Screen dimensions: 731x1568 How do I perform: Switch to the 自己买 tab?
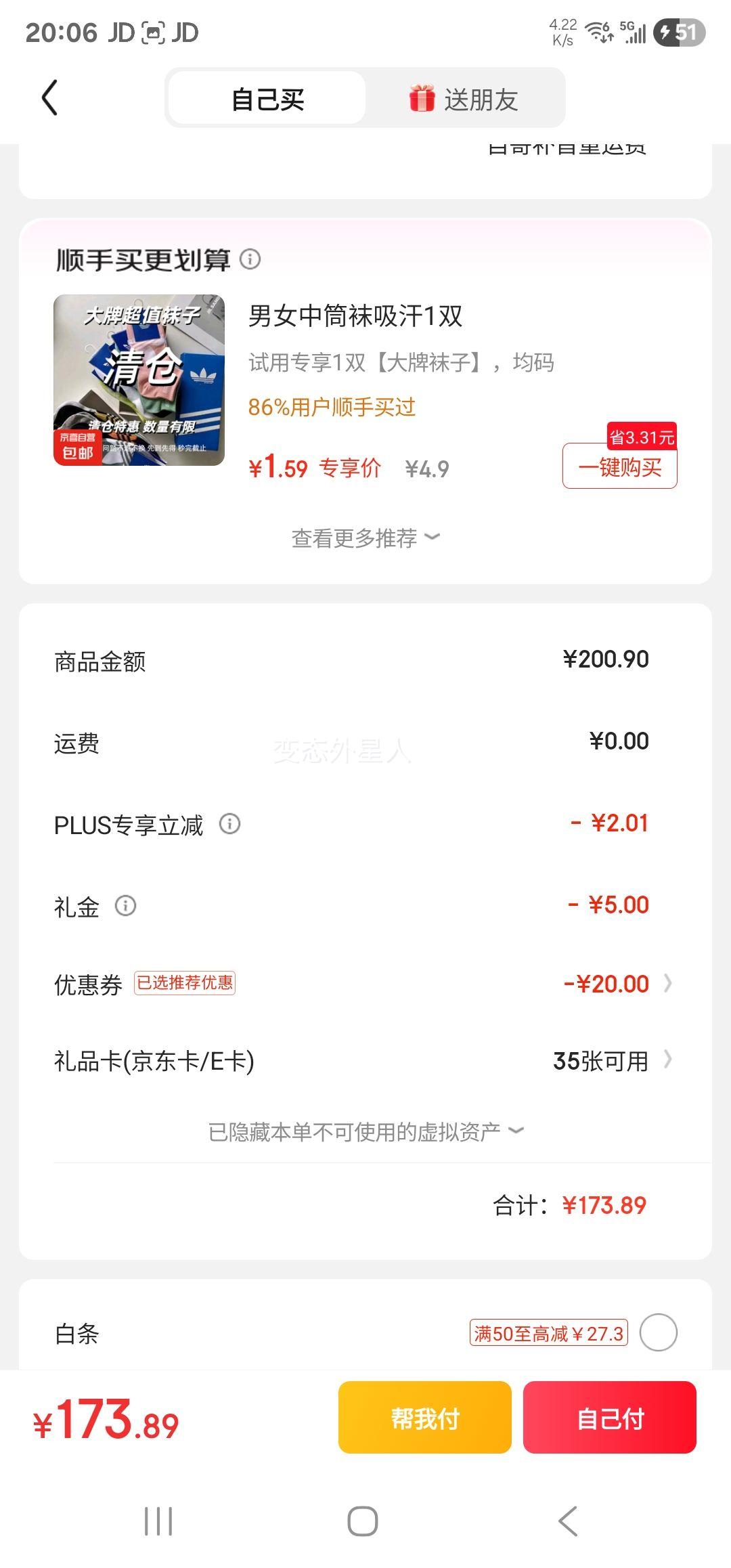267,100
